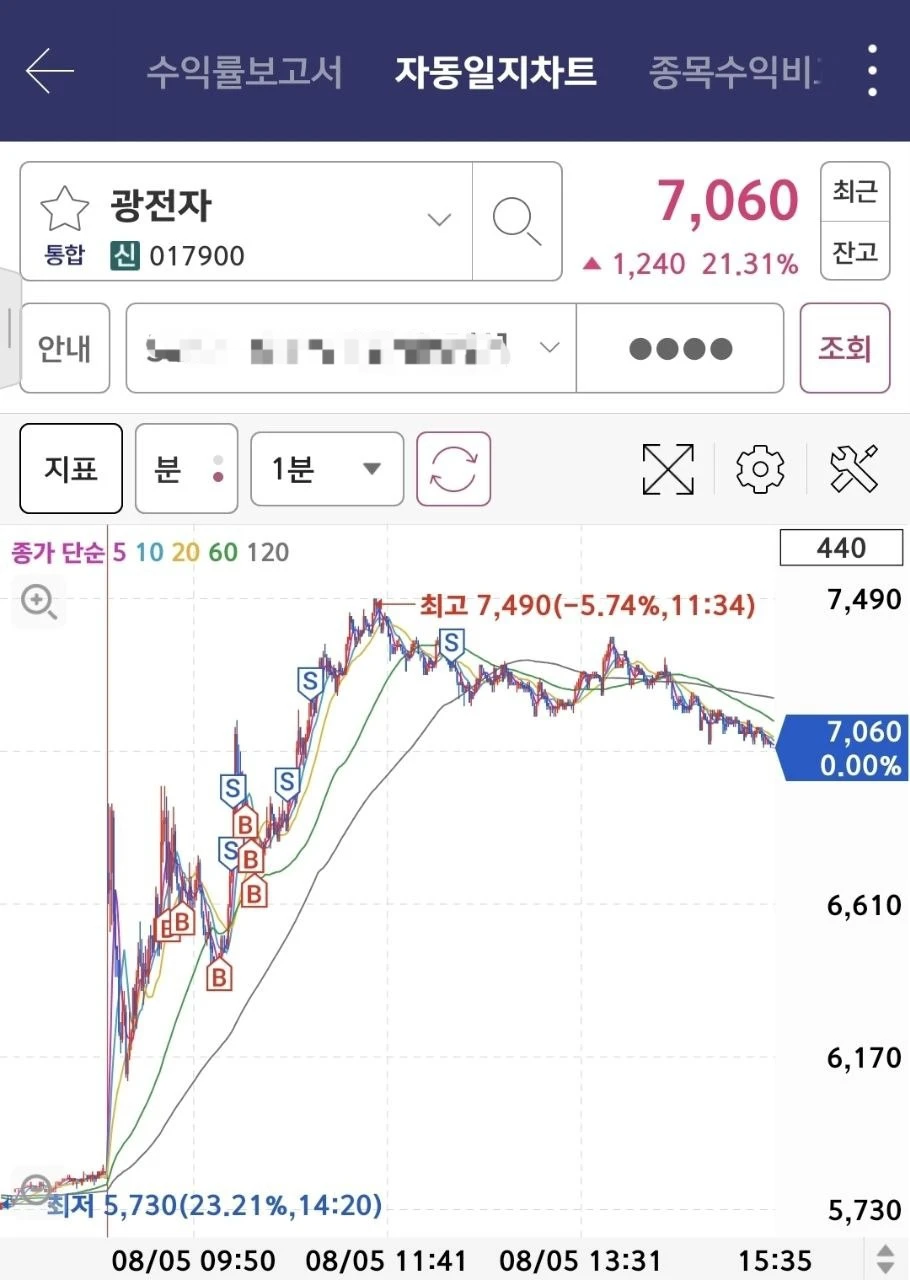The height and width of the screenshot is (1280, 910).
Task: Expand the chart to full screen
Action: tap(667, 468)
